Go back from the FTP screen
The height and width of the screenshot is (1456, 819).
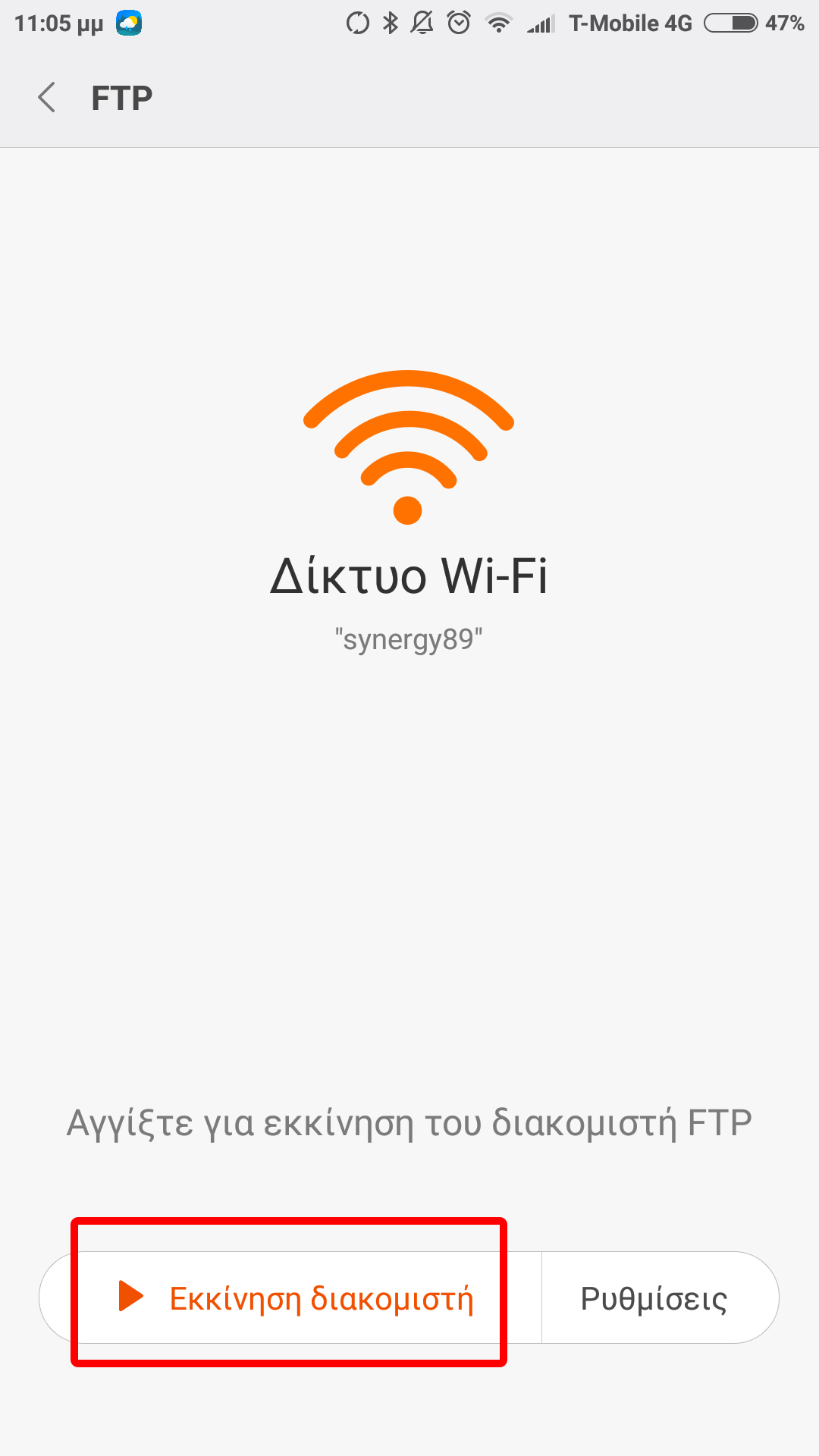47,98
